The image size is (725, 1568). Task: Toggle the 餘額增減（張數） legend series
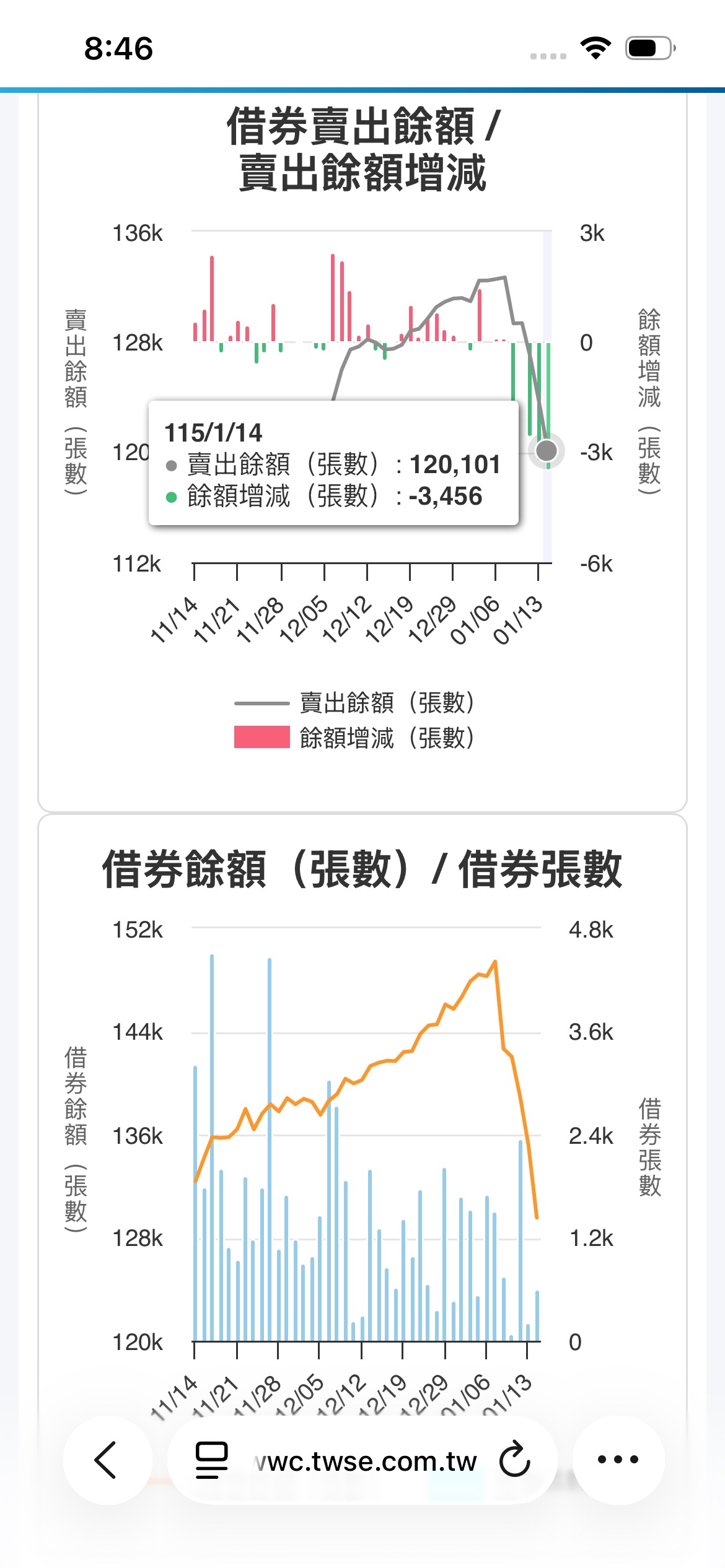pos(355,738)
